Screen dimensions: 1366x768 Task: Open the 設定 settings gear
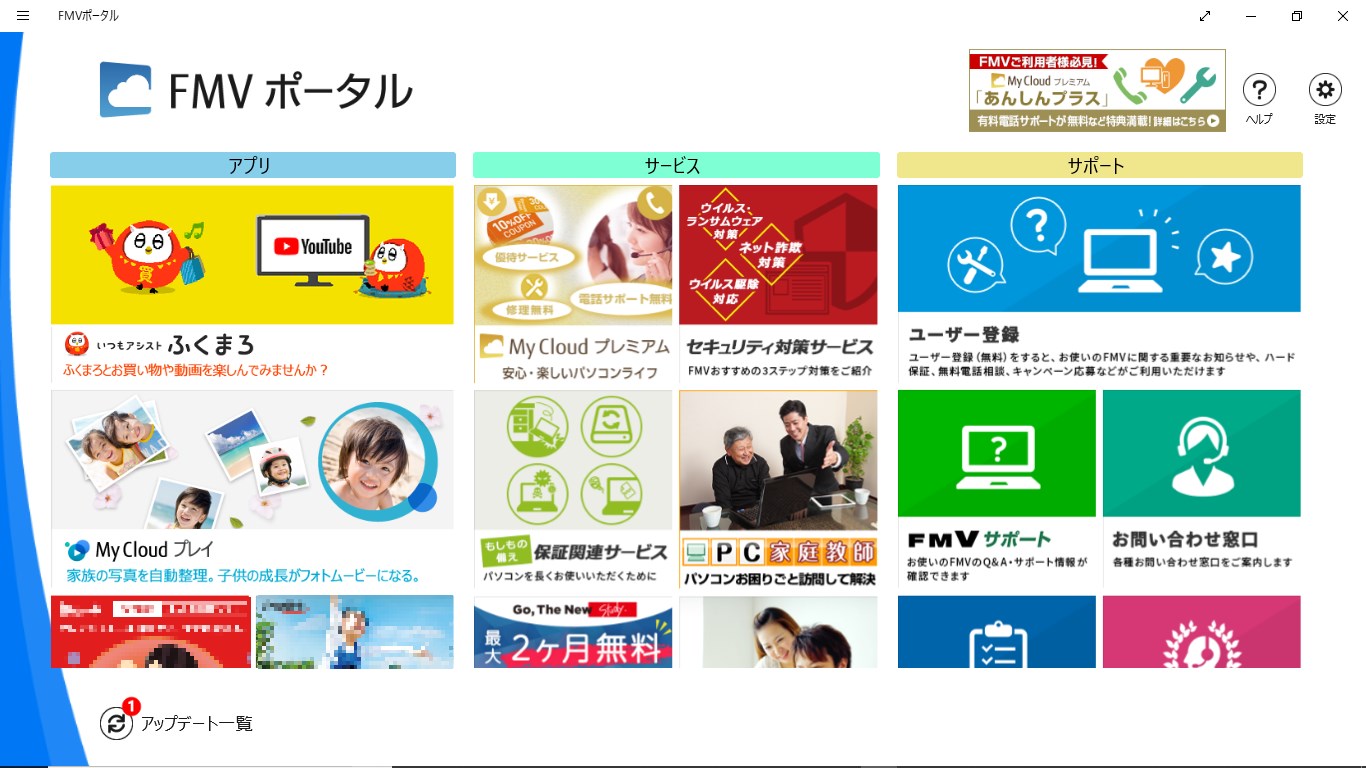point(1325,90)
